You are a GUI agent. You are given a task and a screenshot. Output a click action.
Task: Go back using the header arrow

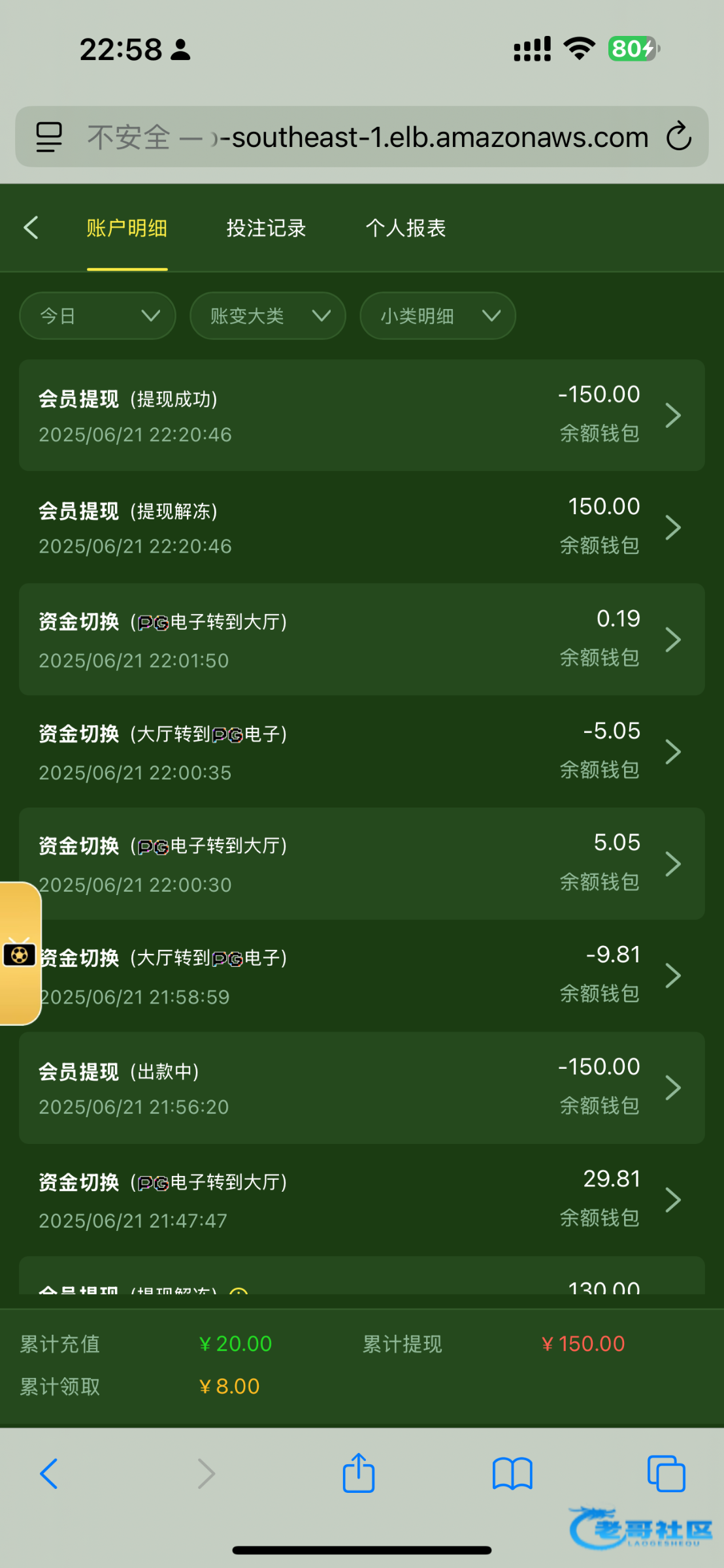pos(31,228)
